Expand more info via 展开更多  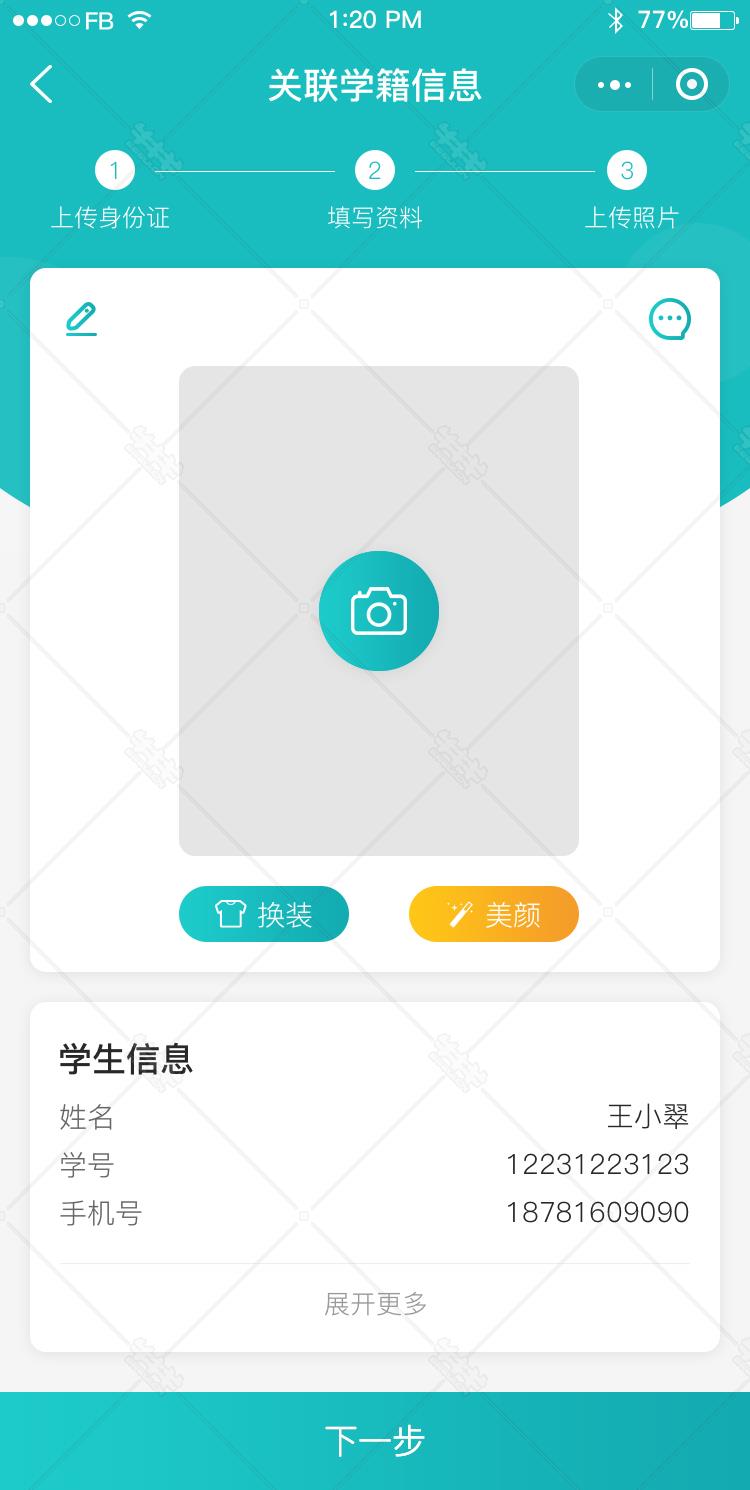click(x=376, y=1304)
